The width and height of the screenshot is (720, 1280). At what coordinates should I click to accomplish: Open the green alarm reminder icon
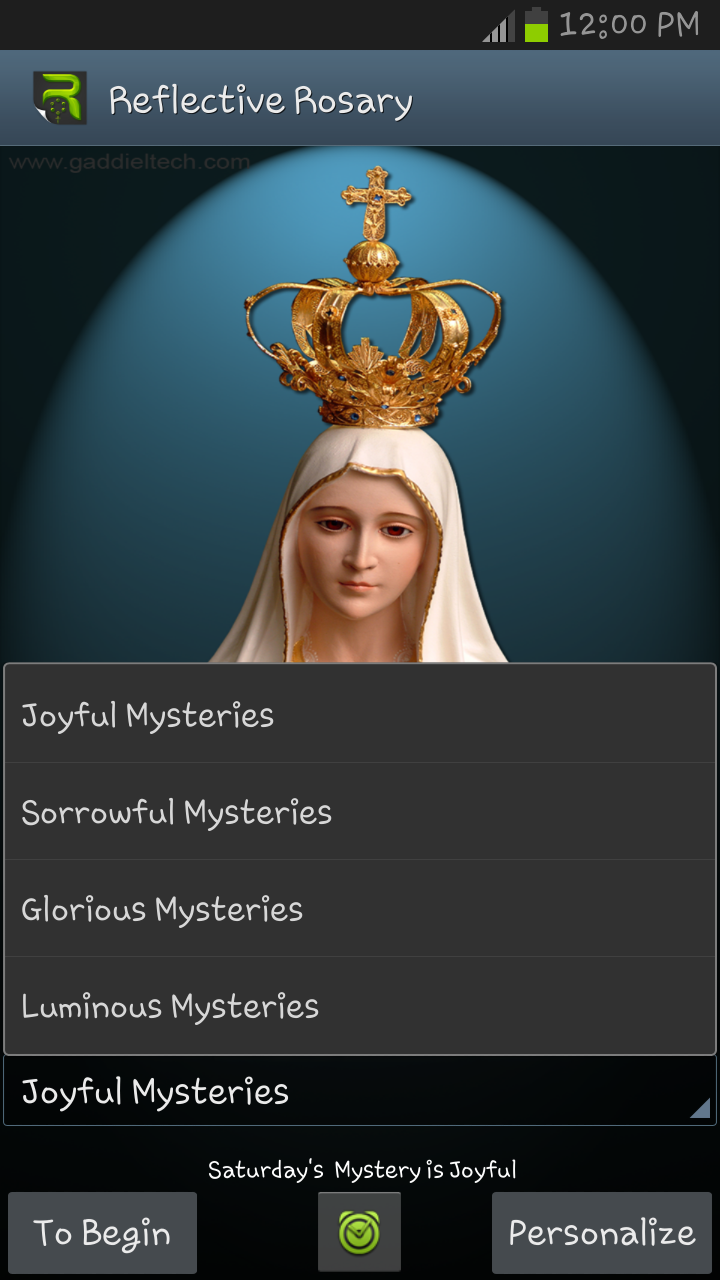359,1232
